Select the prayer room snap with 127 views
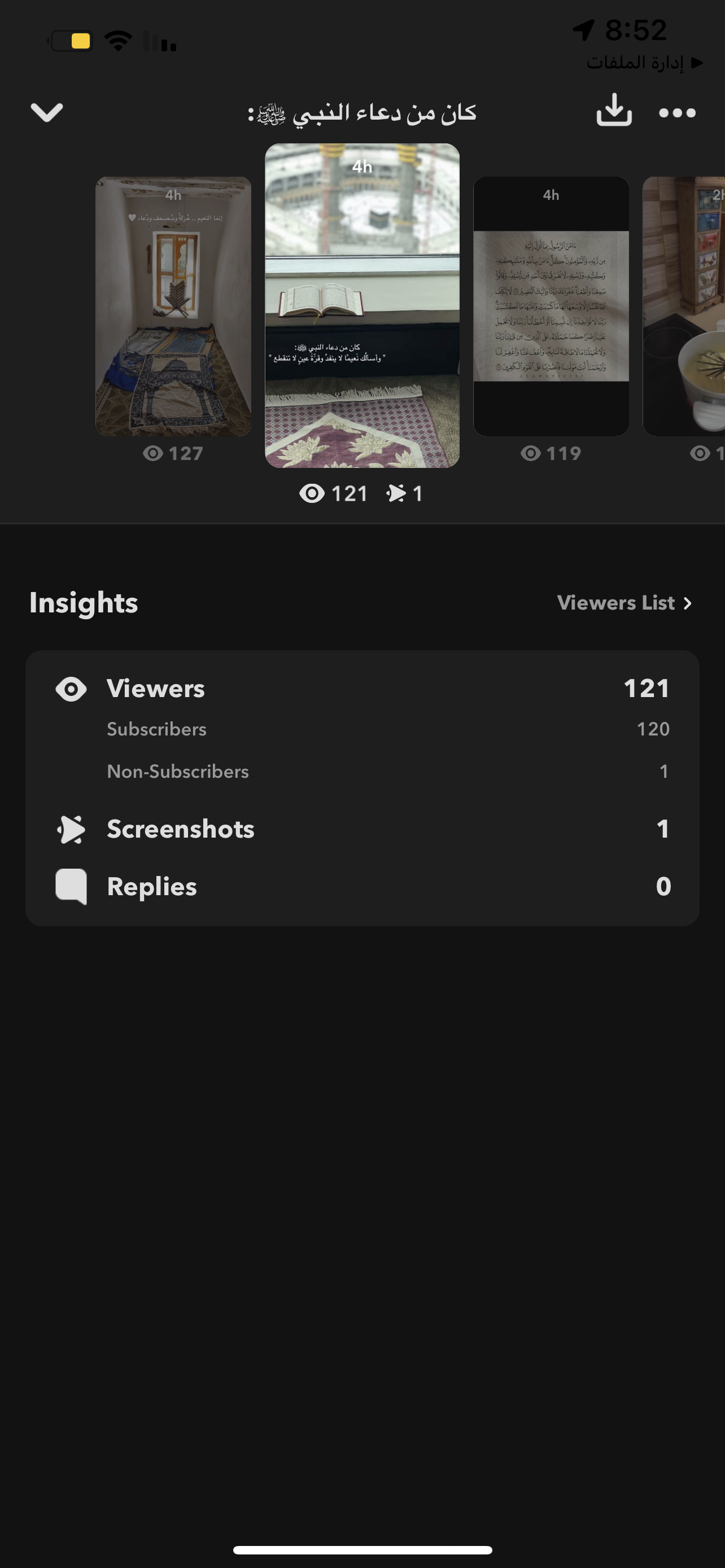This screenshot has width=725, height=1568. (x=173, y=306)
